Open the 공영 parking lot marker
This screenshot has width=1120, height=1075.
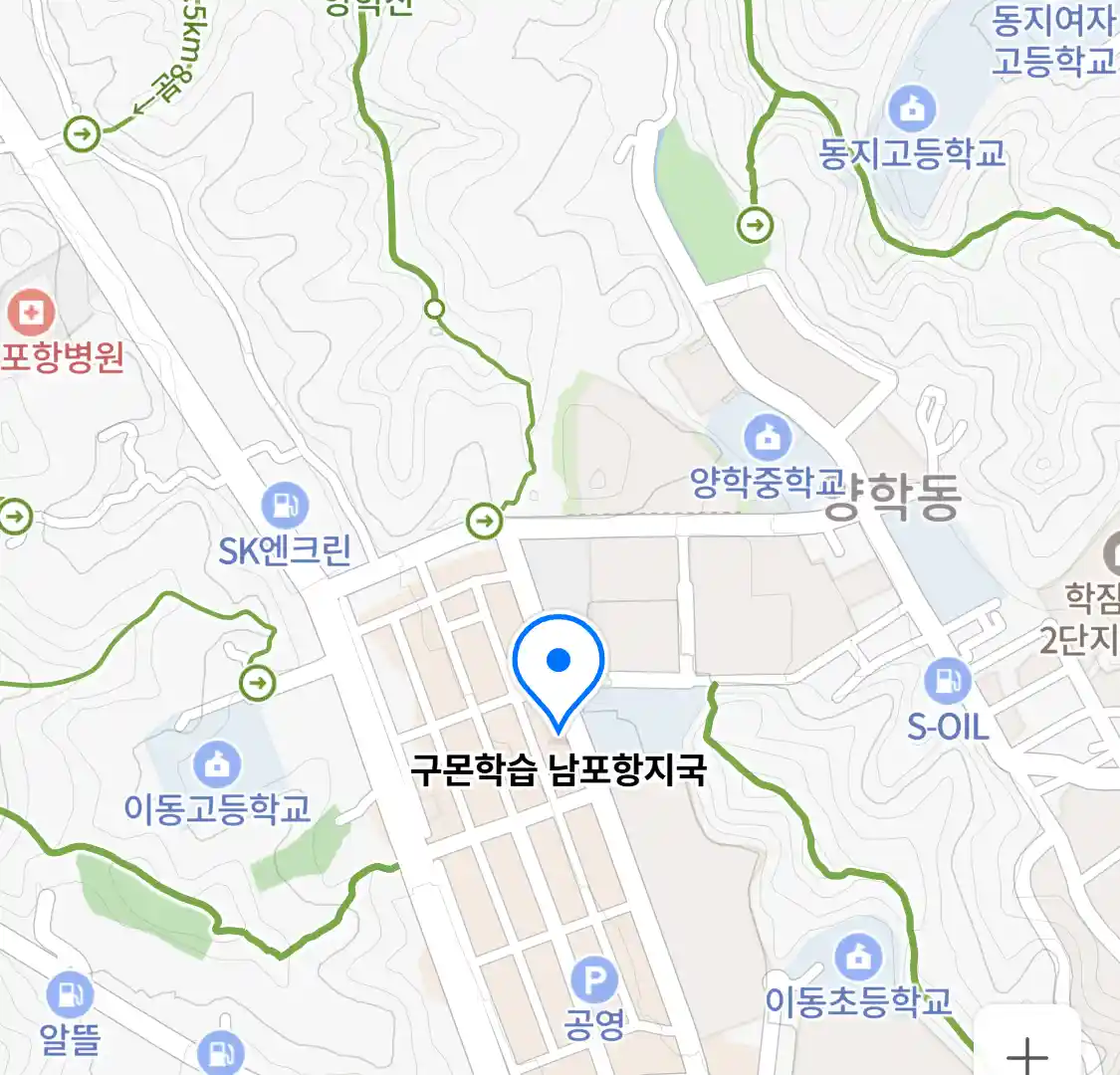[593, 982]
